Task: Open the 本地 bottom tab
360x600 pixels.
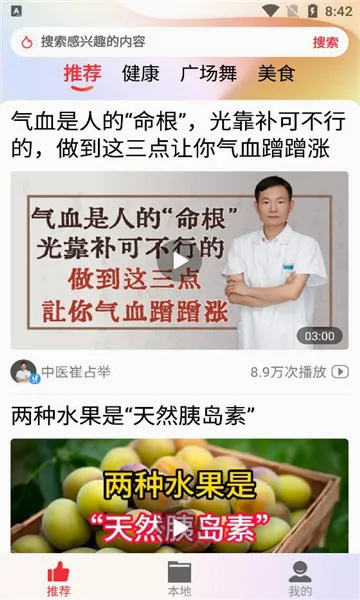Action: click(x=179, y=579)
